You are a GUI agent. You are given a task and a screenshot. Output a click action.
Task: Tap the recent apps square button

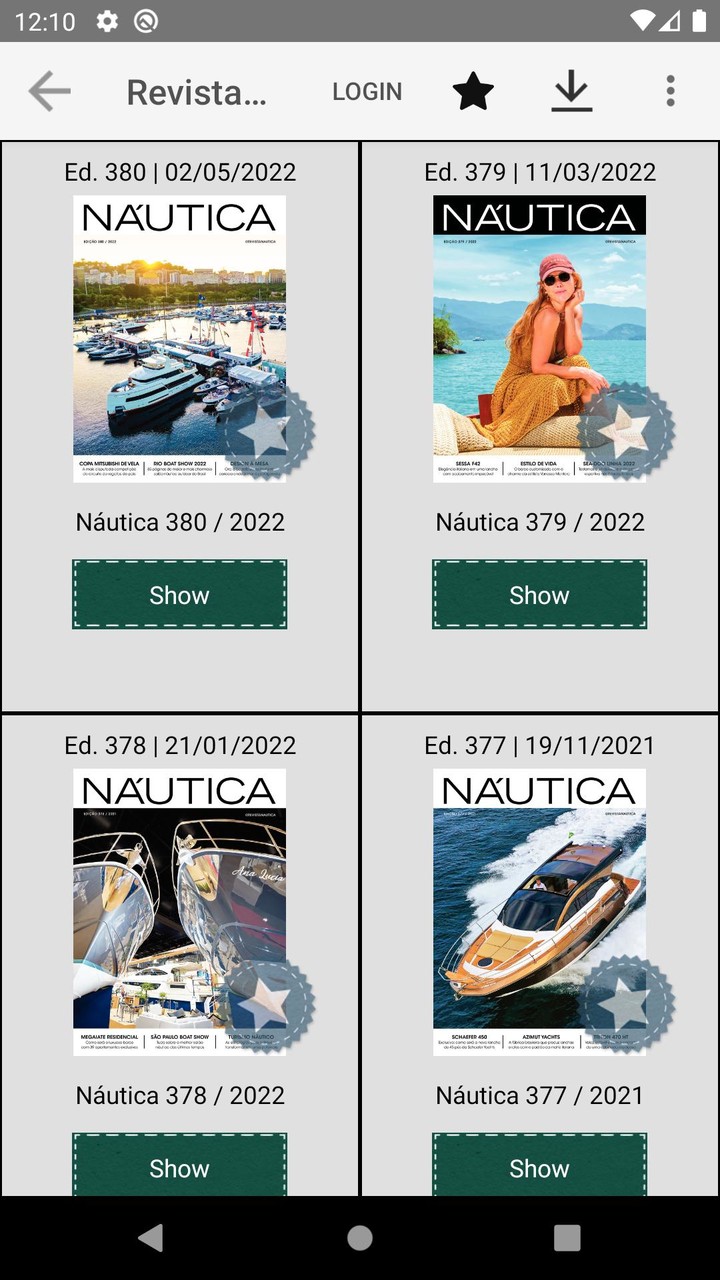click(x=567, y=1239)
